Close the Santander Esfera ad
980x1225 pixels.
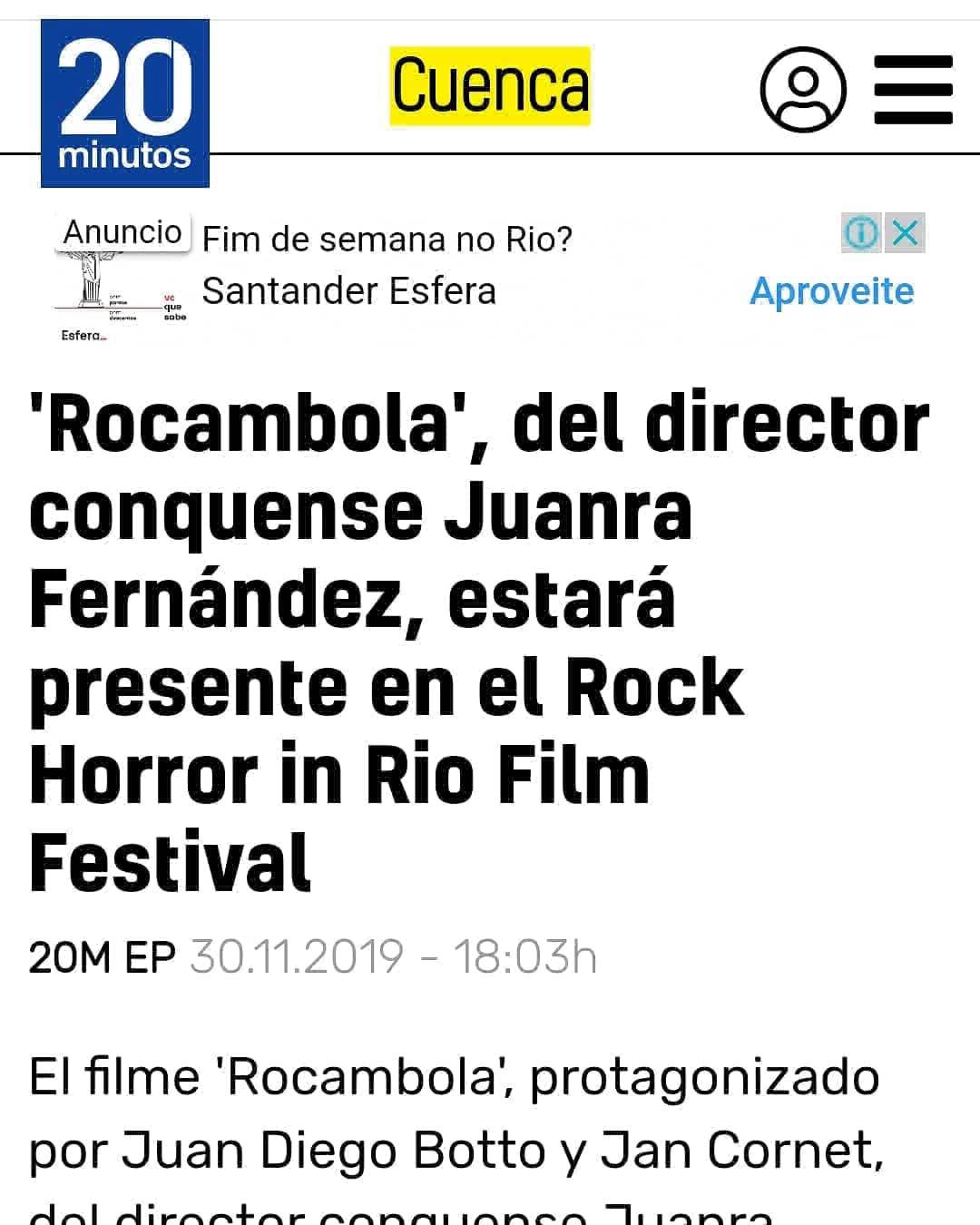click(x=905, y=233)
